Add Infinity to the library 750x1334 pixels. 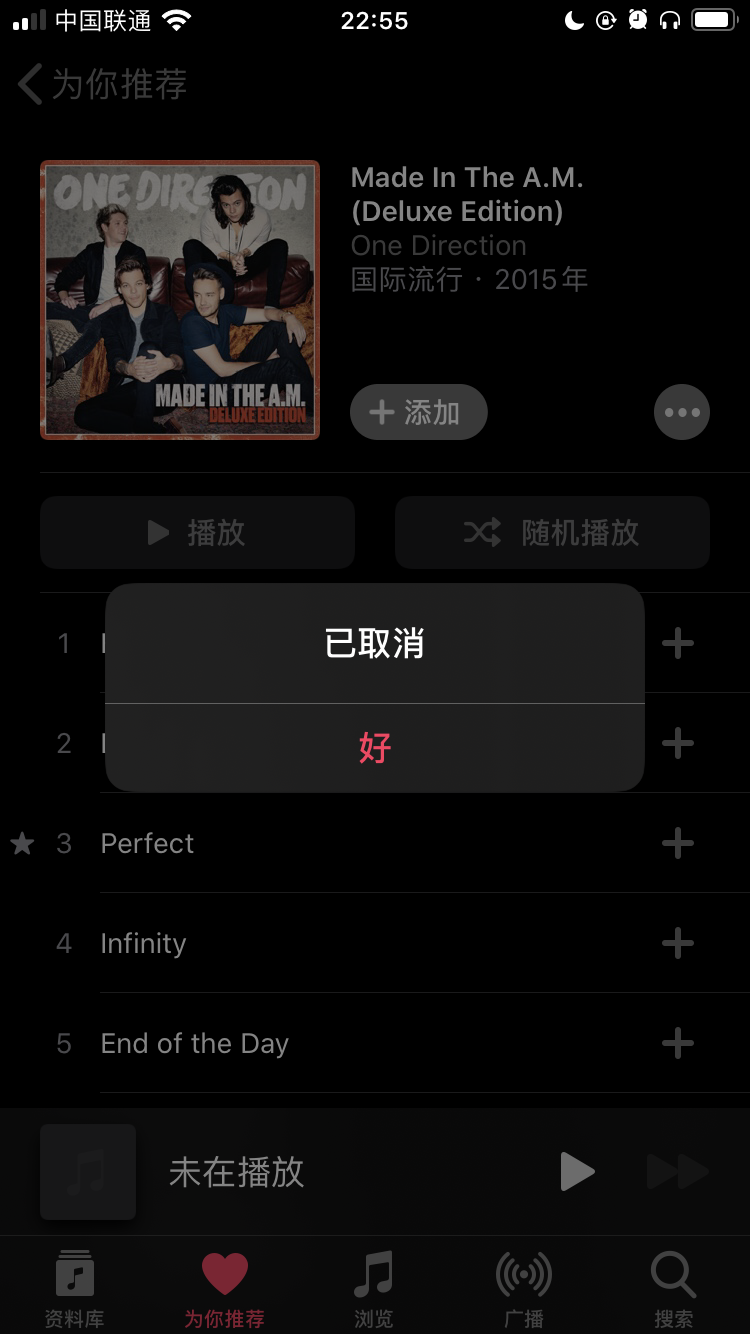tap(678, 943)
